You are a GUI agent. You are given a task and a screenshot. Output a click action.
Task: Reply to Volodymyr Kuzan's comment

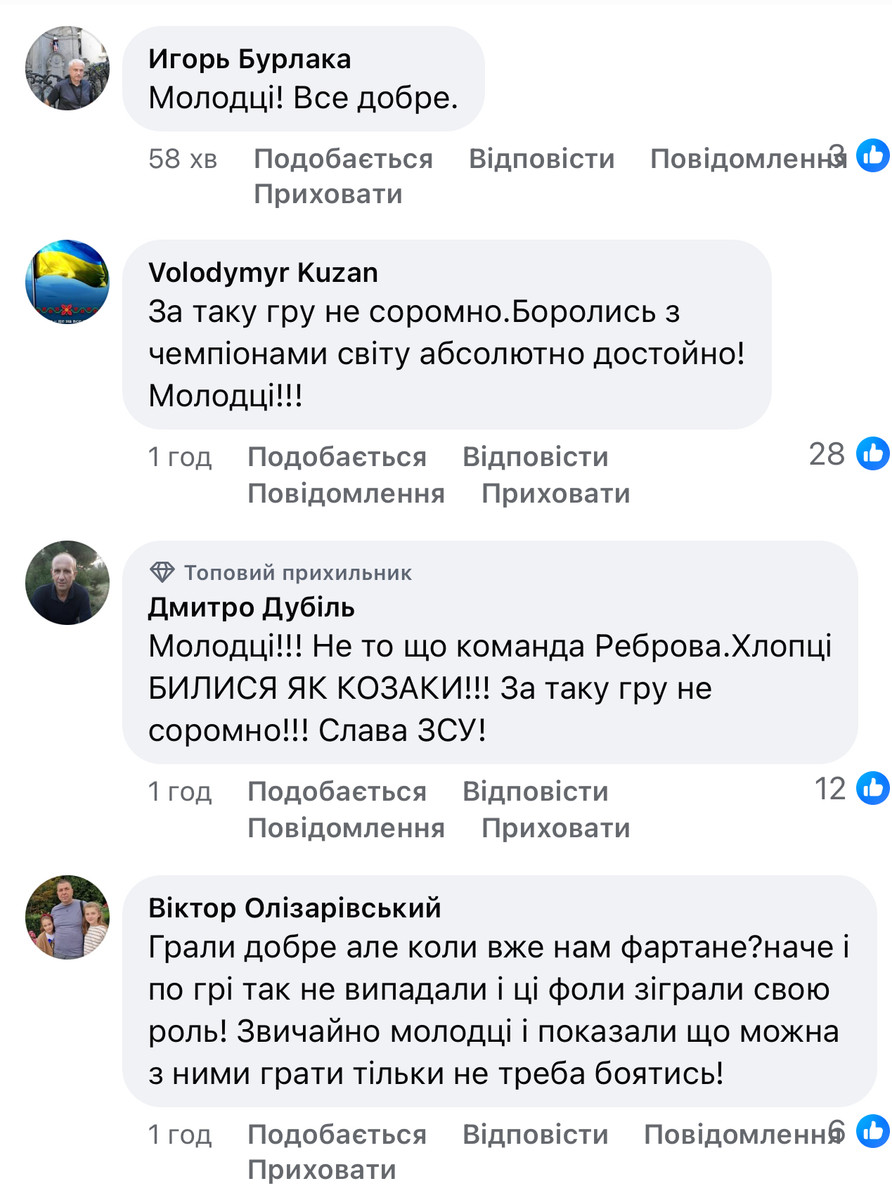(x=535, y=457)
